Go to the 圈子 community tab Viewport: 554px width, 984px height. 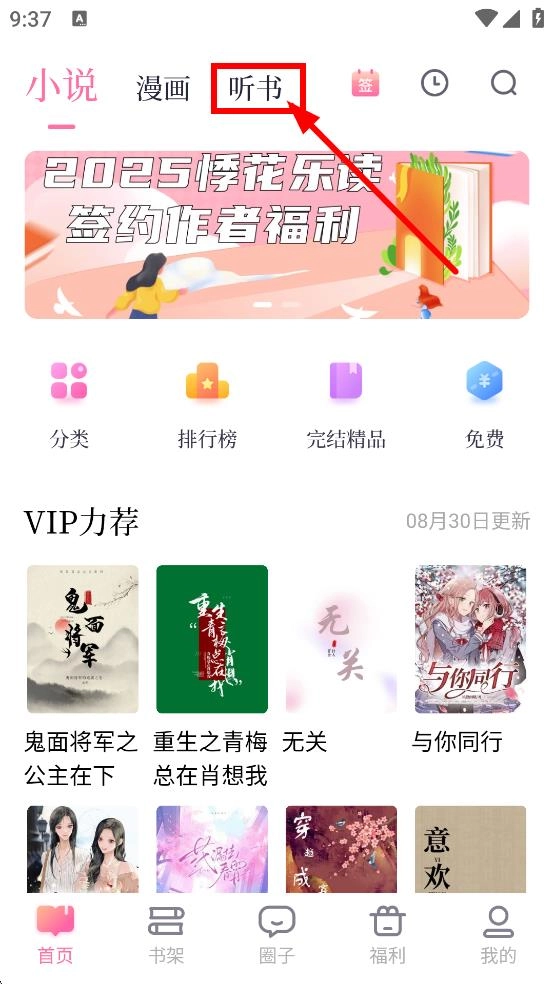(x=277, y=935)
